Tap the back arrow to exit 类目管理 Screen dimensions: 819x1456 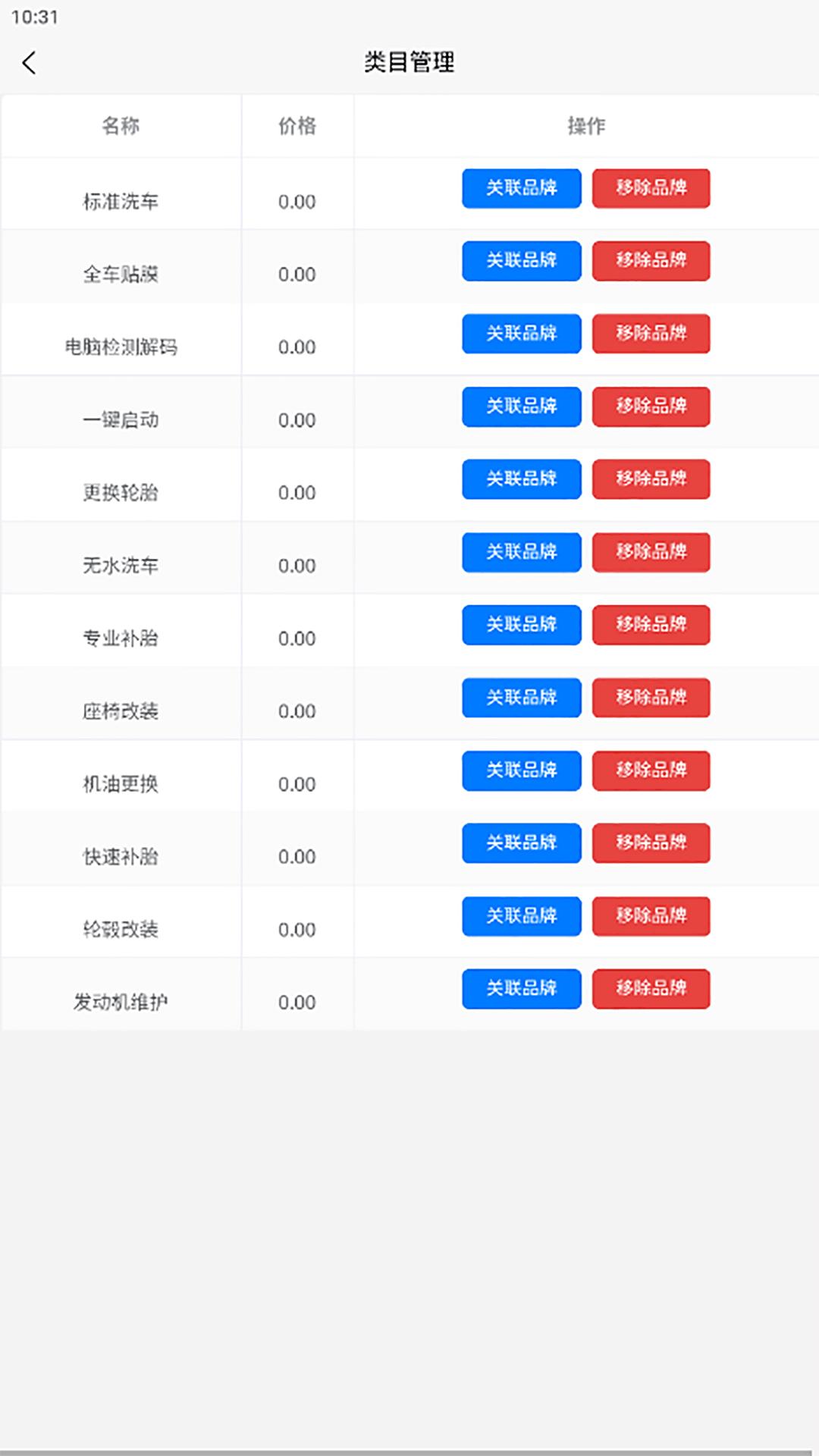click(x=30, y=64)
